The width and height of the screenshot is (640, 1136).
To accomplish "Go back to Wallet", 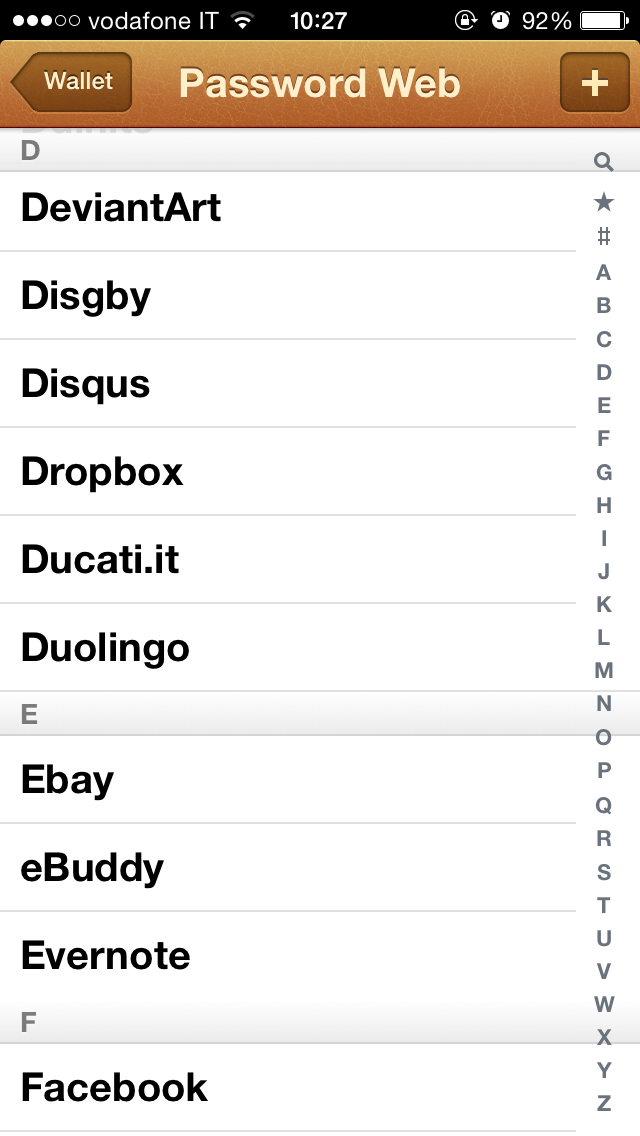I will 73,82.
